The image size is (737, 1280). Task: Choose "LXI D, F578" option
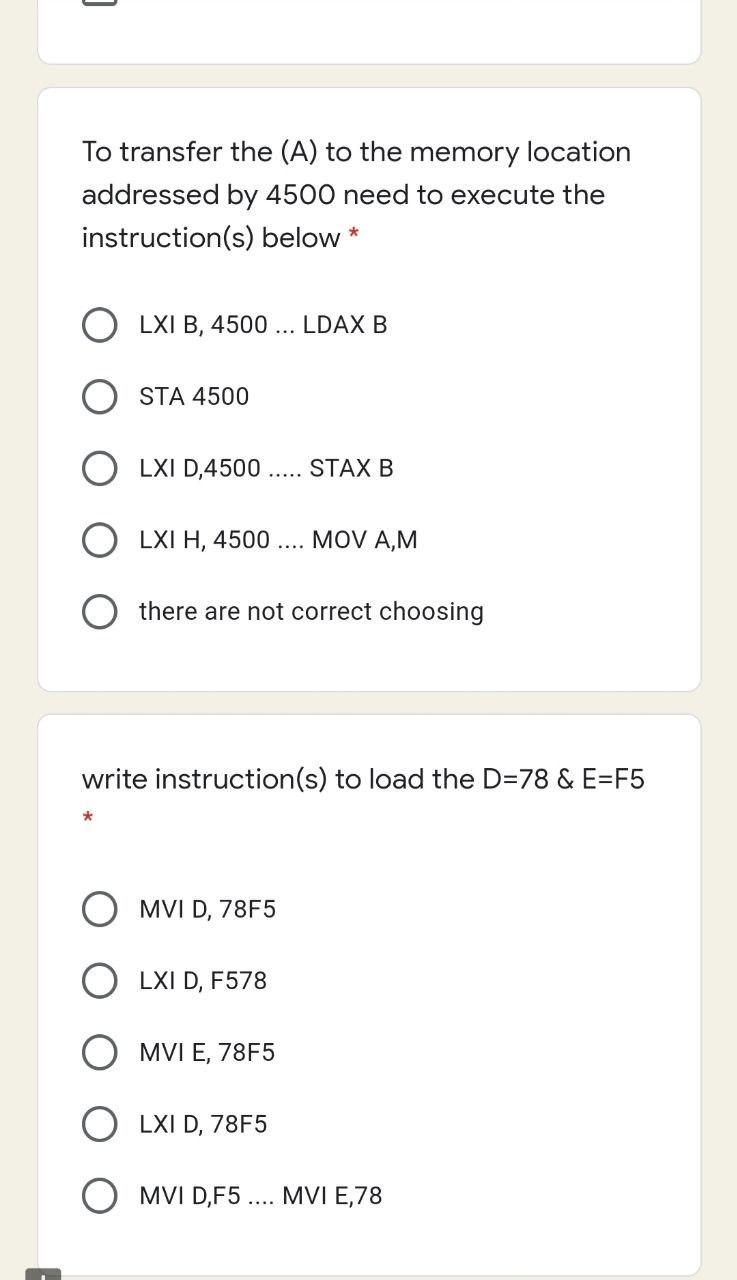100,980
